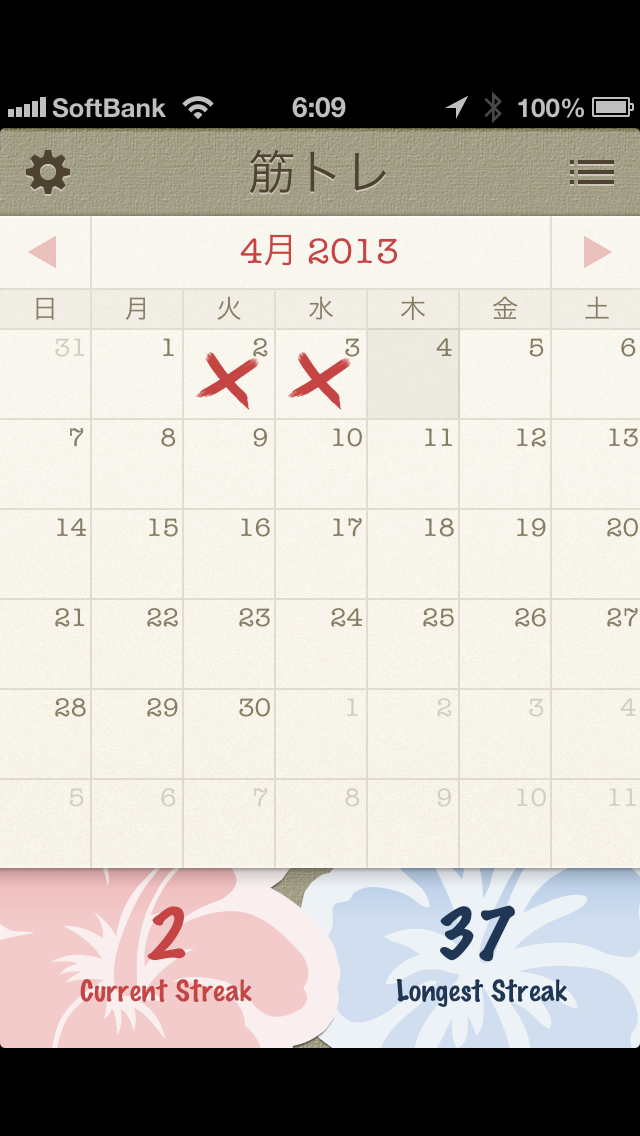The image size is (640, 1136).
Task: Remove the X mark on April 2
Action: [229, 374]
